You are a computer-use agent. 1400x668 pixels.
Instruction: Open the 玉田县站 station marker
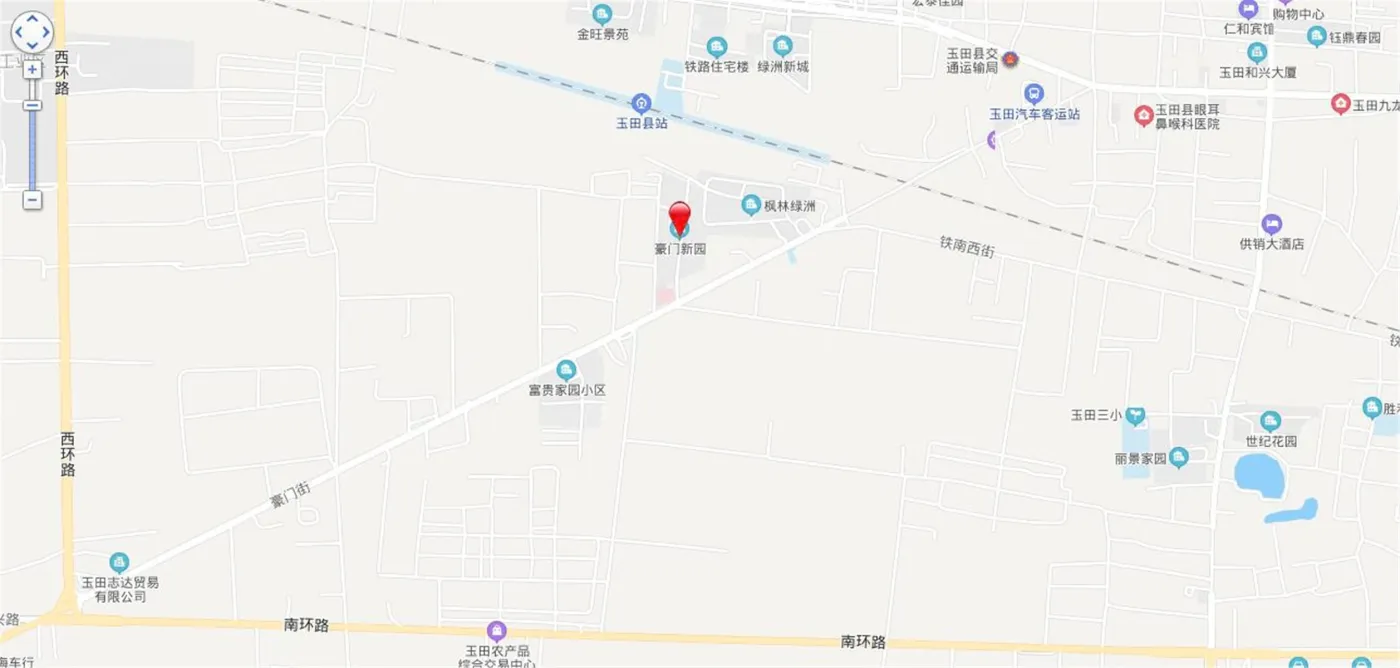coord(642,103)
